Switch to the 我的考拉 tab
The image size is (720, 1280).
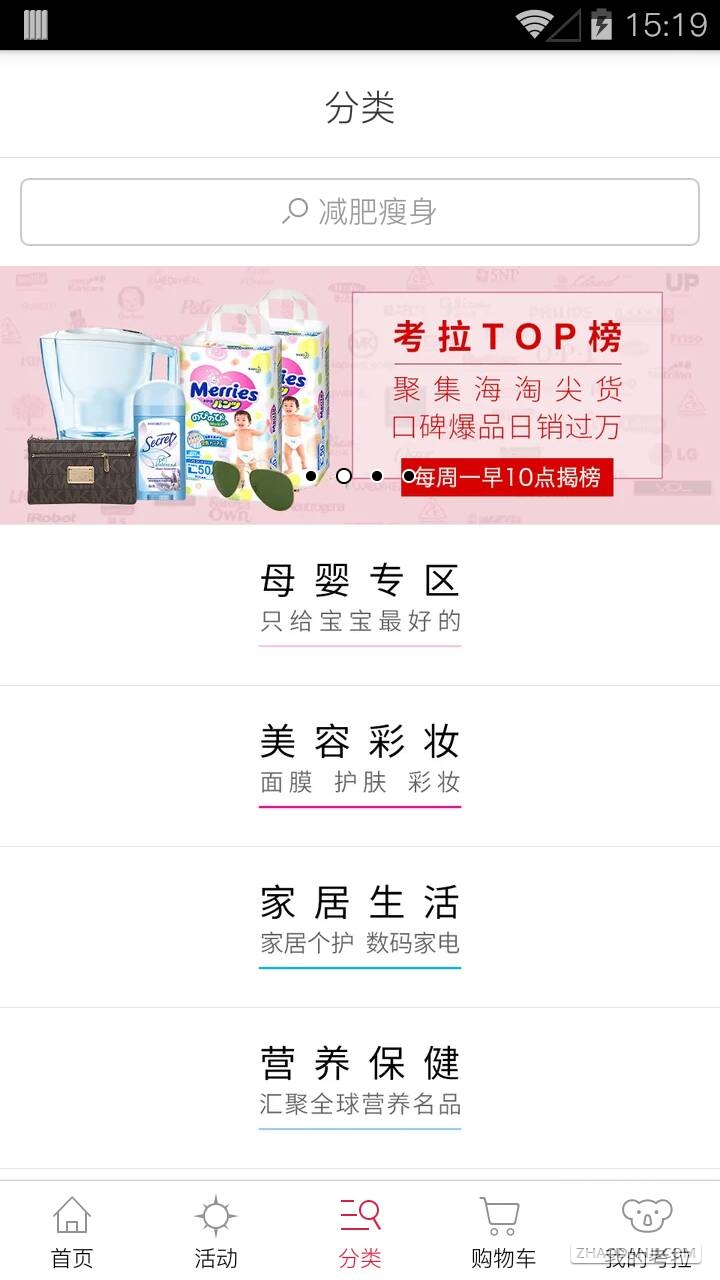click(647, 1232)
